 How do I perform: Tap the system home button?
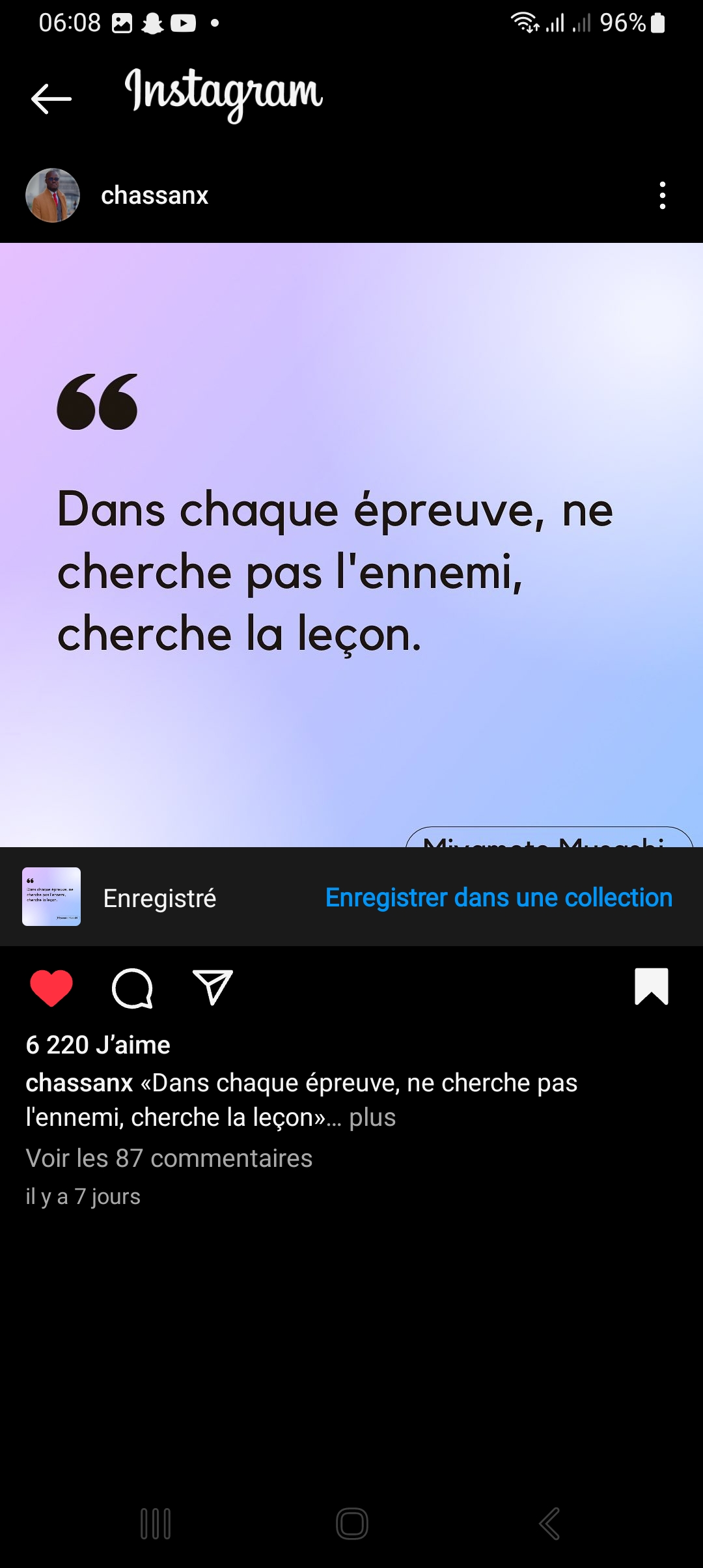352,1524
